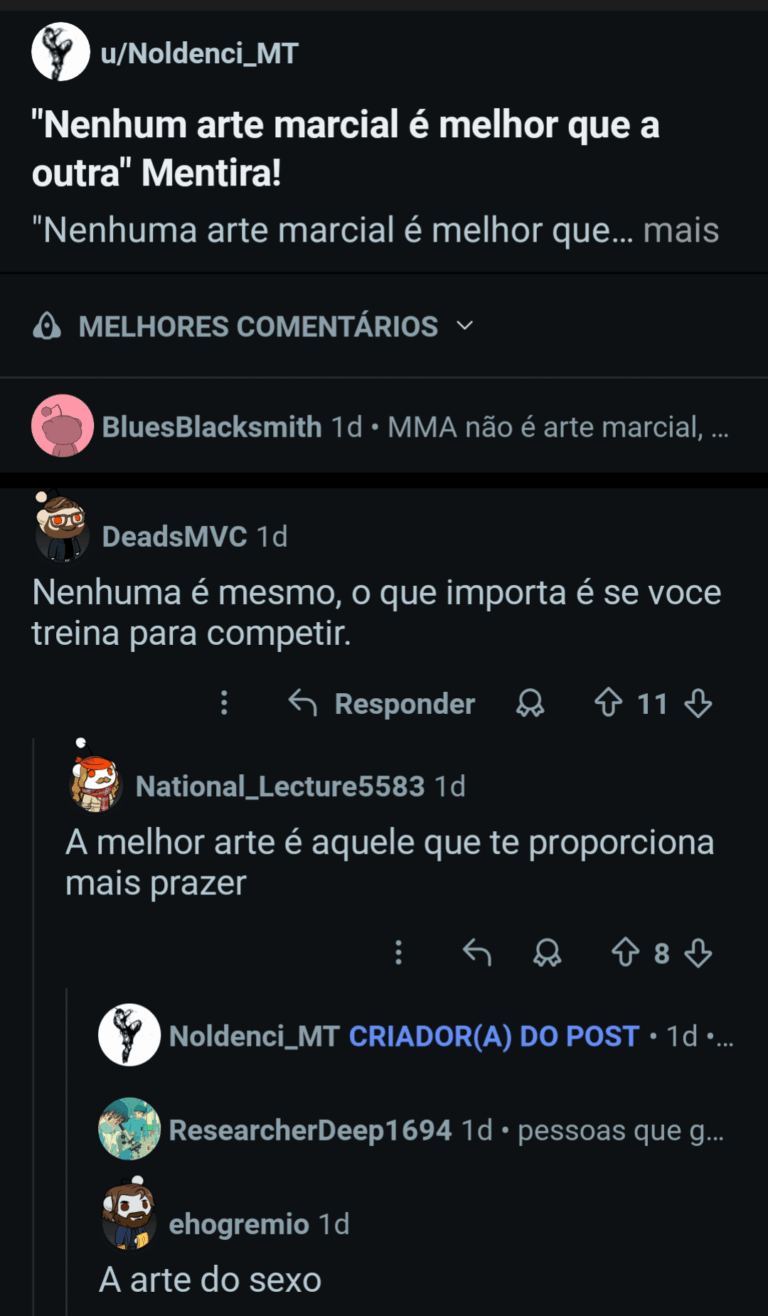Expand collapsed comment by BluesBlacksmith

coord(400,427)
